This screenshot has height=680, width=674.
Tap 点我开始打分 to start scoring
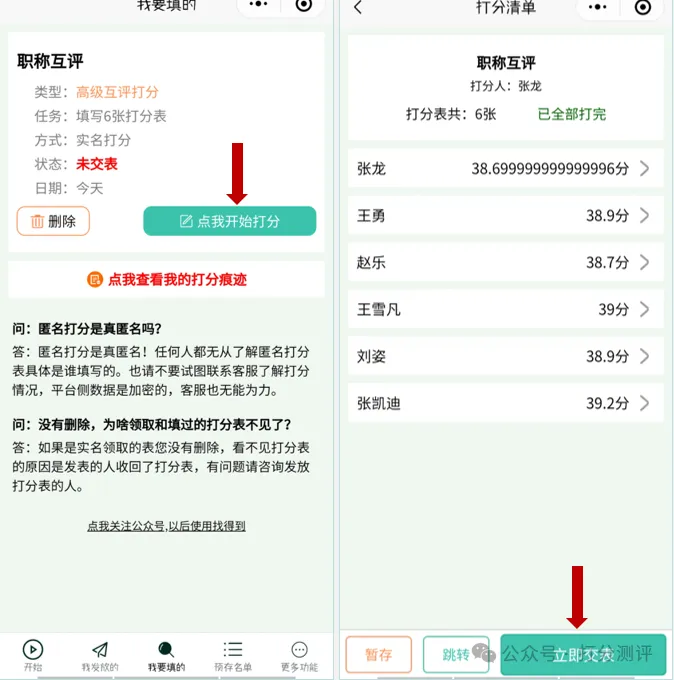point(229,221)
